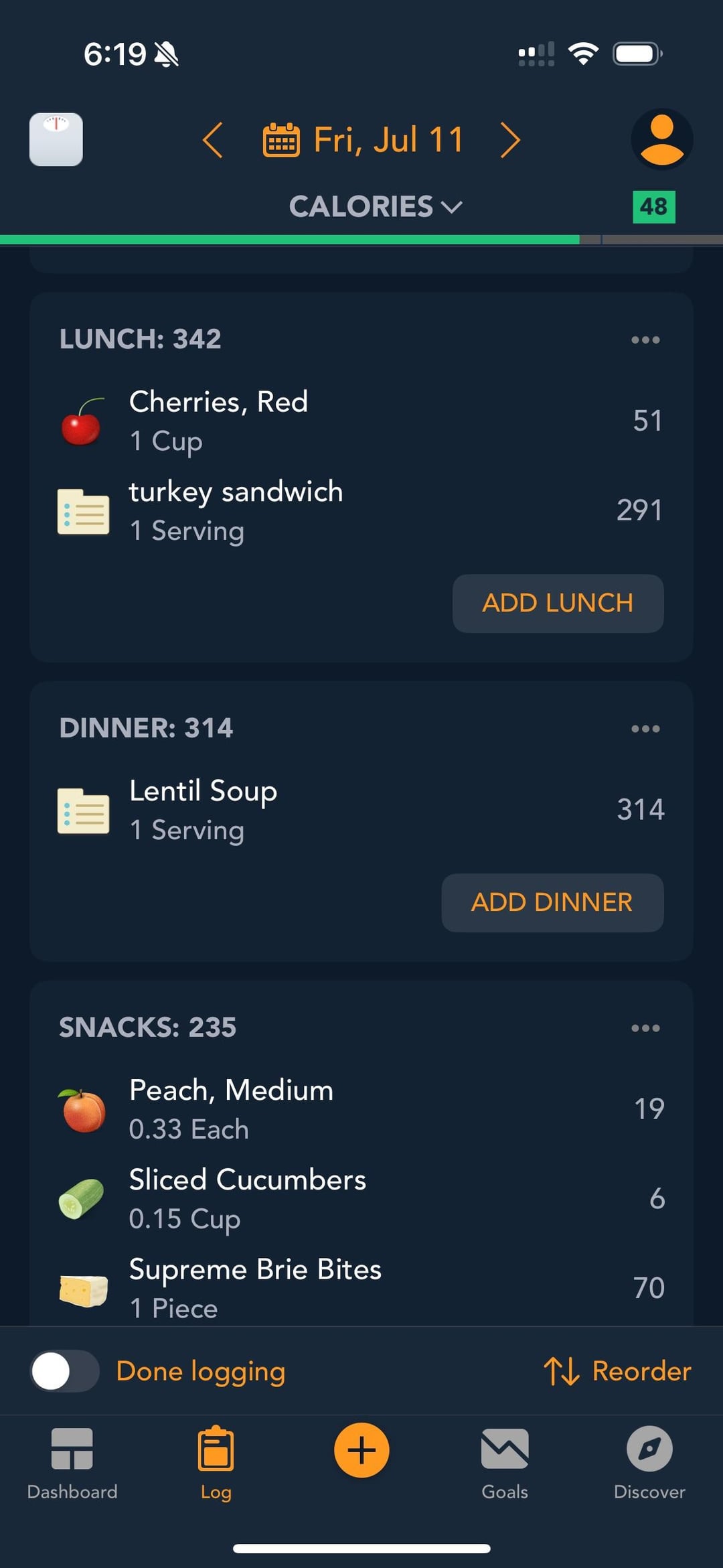Tap Add Dinner button
The height and width of the screenshot is (1568, 723).
[553, 902]
